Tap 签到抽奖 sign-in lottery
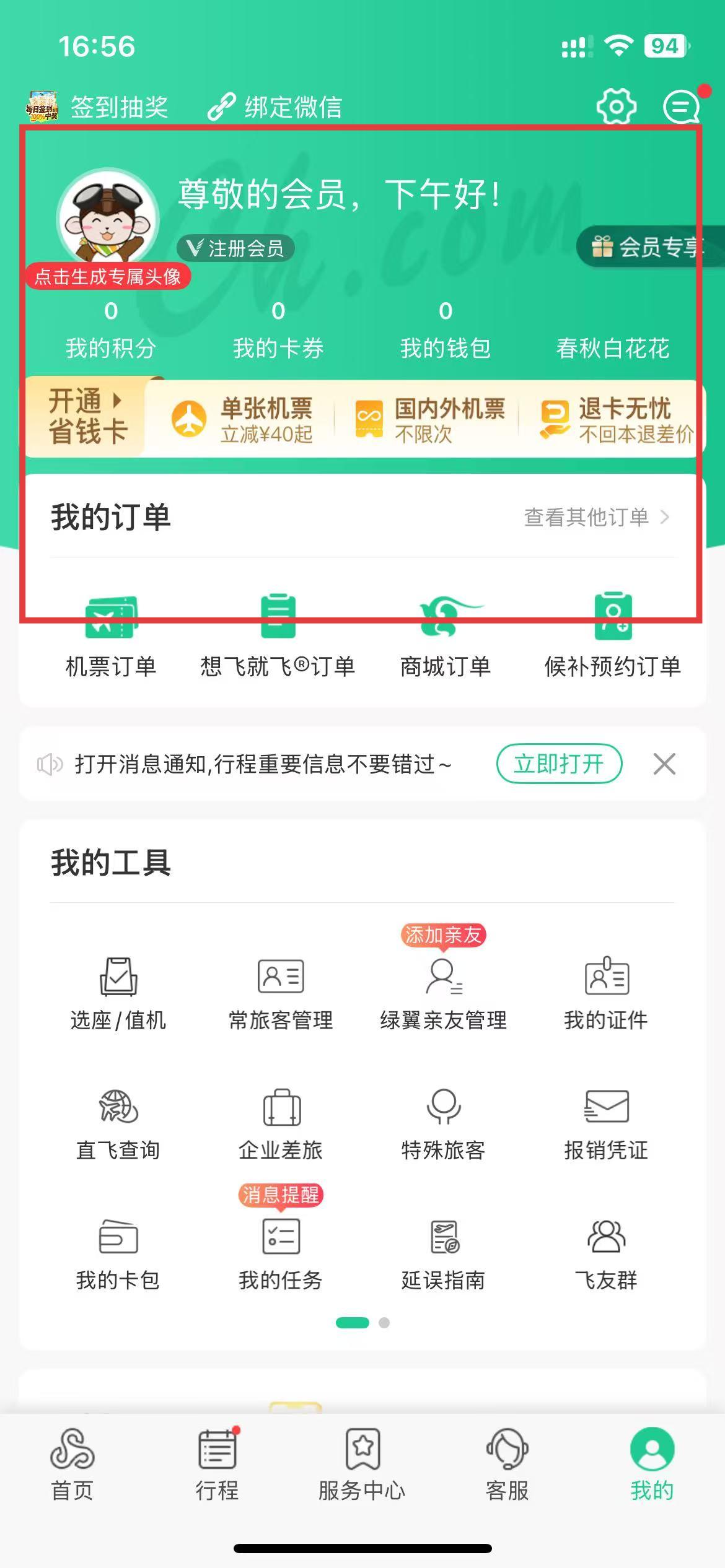725x1568 pixels. [x=97, y=107]
